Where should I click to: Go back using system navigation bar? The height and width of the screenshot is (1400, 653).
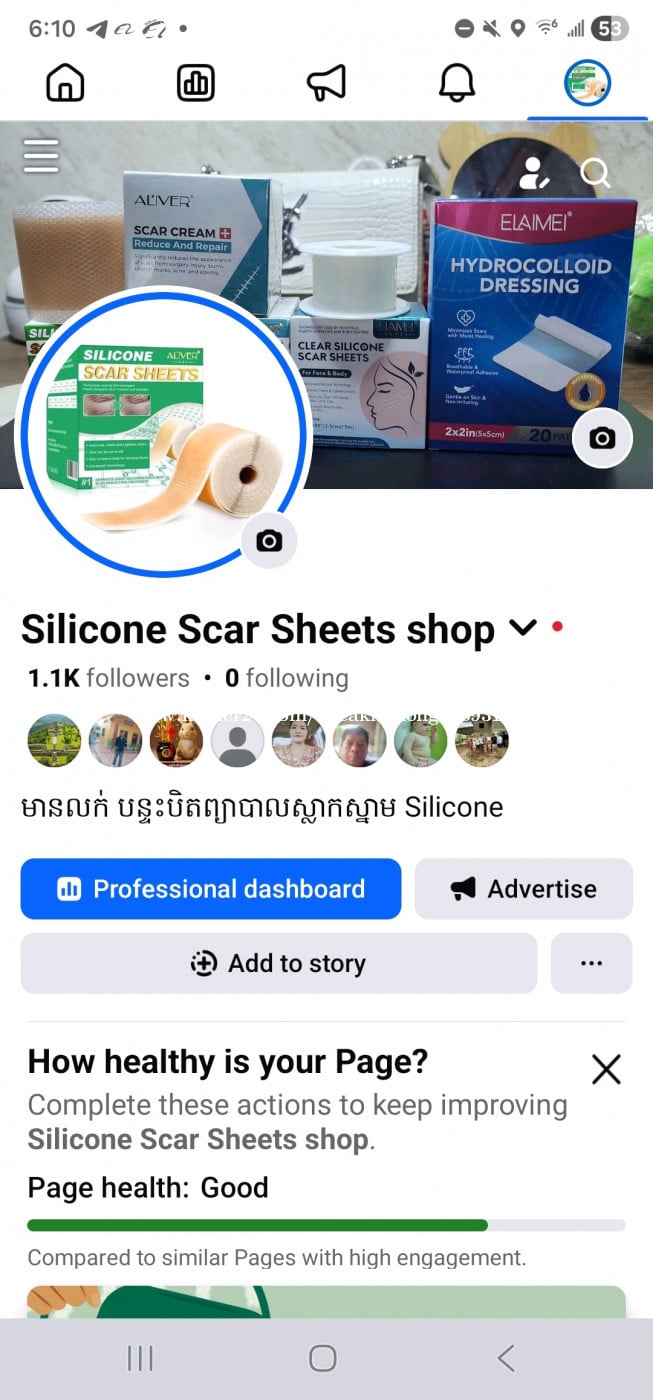506,1358
